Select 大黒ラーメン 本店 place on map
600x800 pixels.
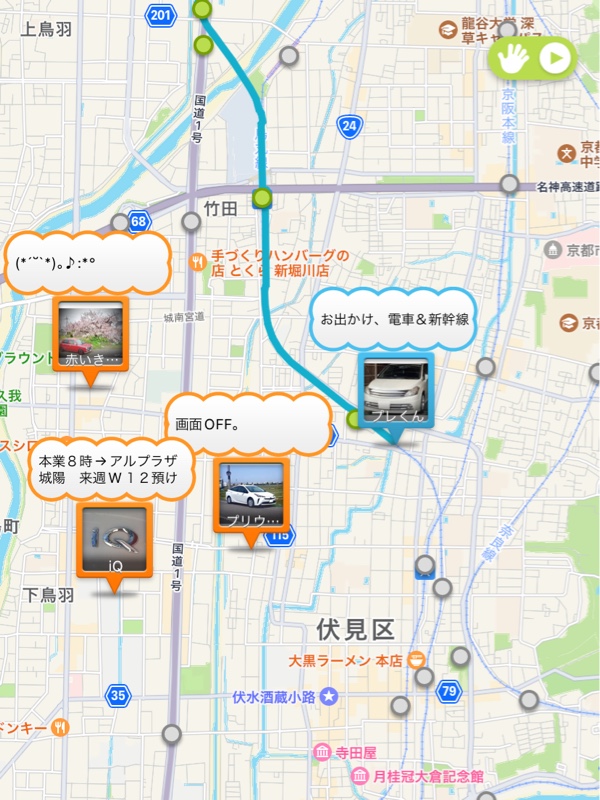pyautogui.click(x=417, y=659)
